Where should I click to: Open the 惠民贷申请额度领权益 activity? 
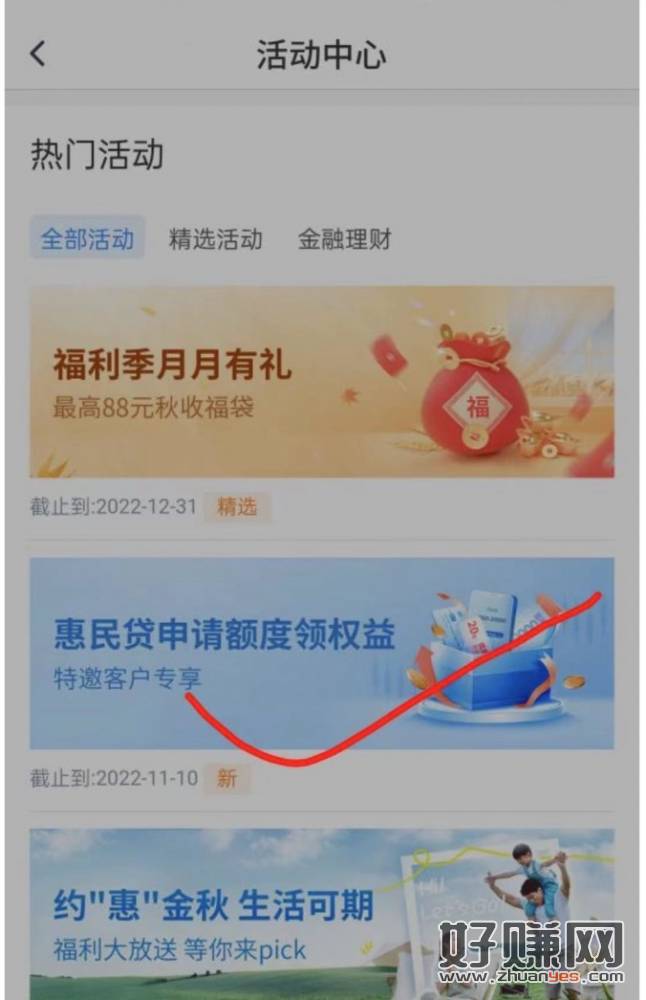coord(321,653)
